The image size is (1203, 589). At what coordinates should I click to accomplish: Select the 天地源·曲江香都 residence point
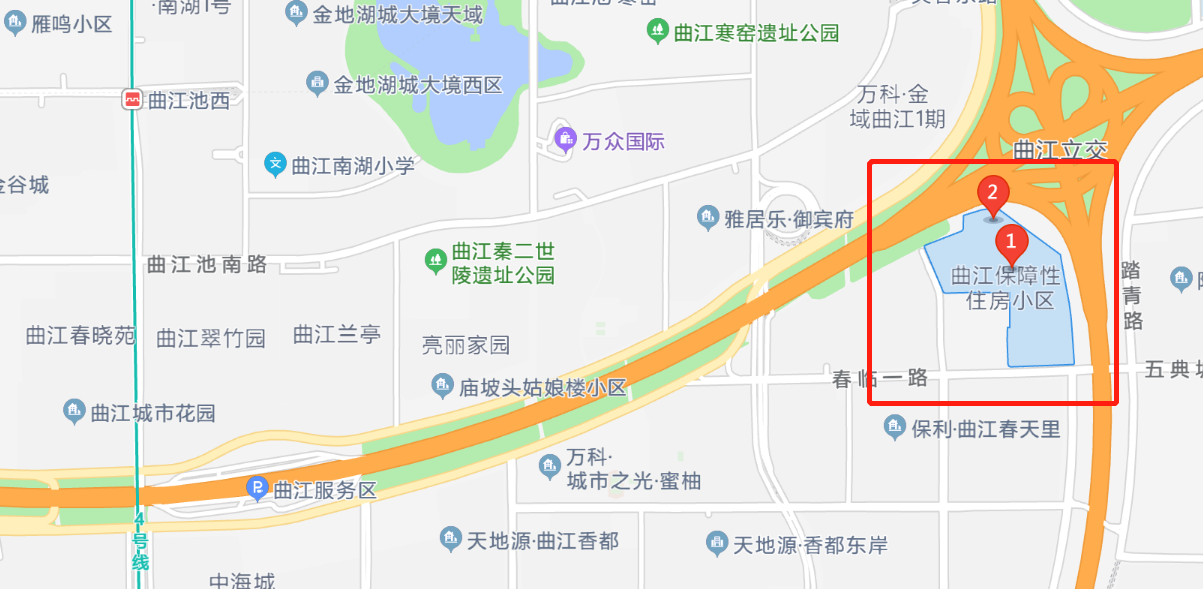pyautogui.click(x=451, y=540)
